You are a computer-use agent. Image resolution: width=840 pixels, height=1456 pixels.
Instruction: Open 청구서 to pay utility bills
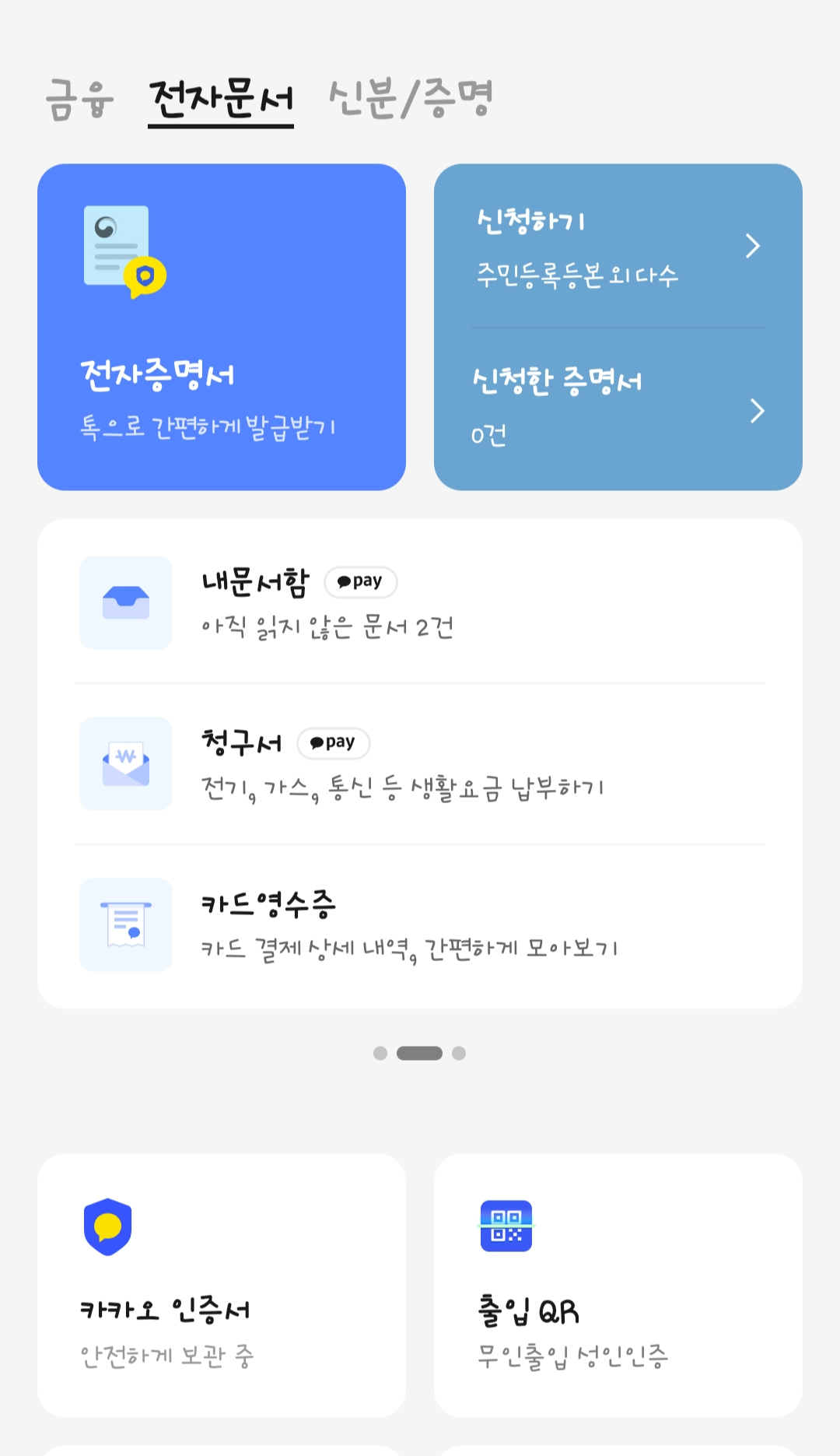tap(420, 765)
